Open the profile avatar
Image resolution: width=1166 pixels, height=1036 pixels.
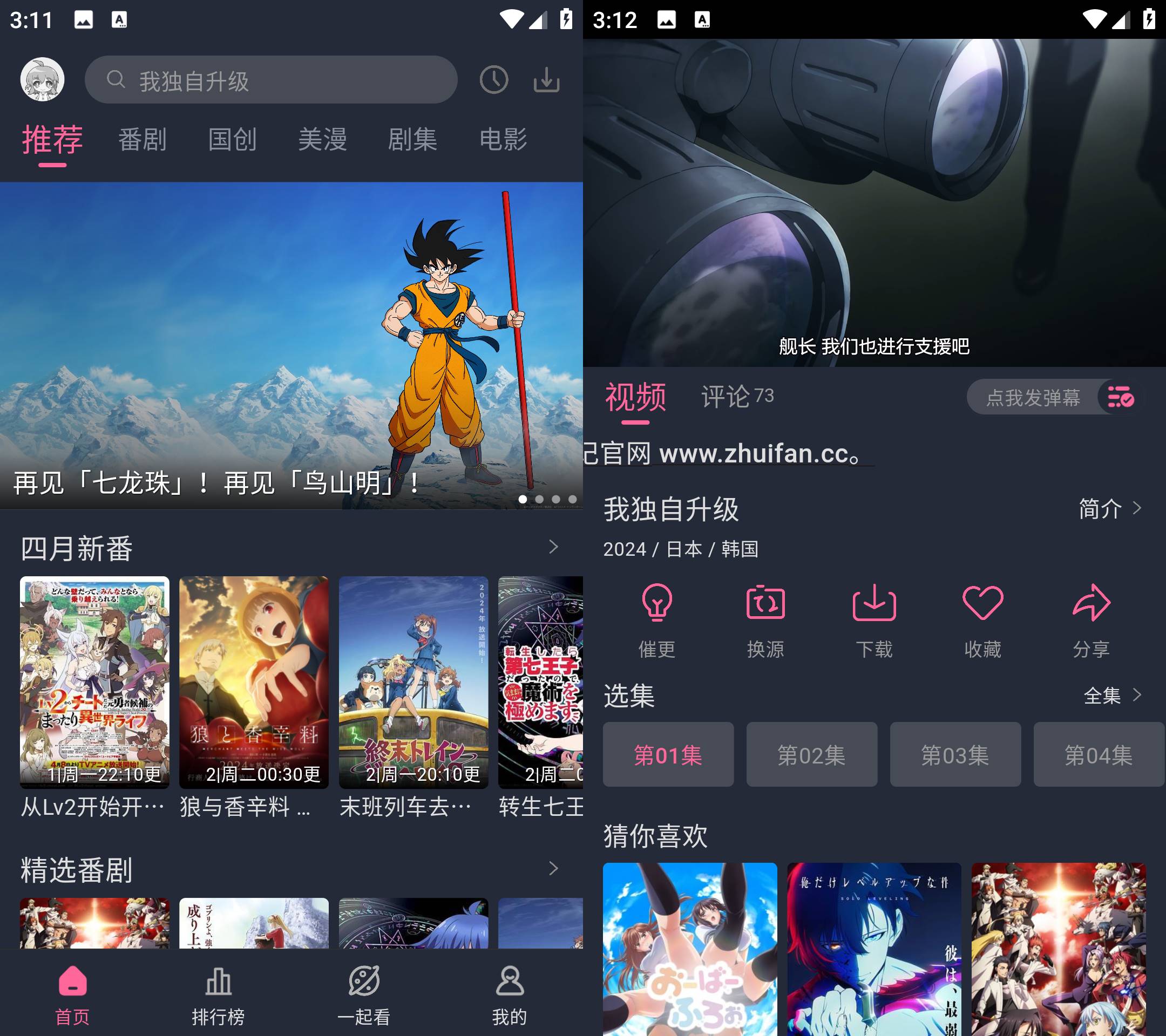42,79
